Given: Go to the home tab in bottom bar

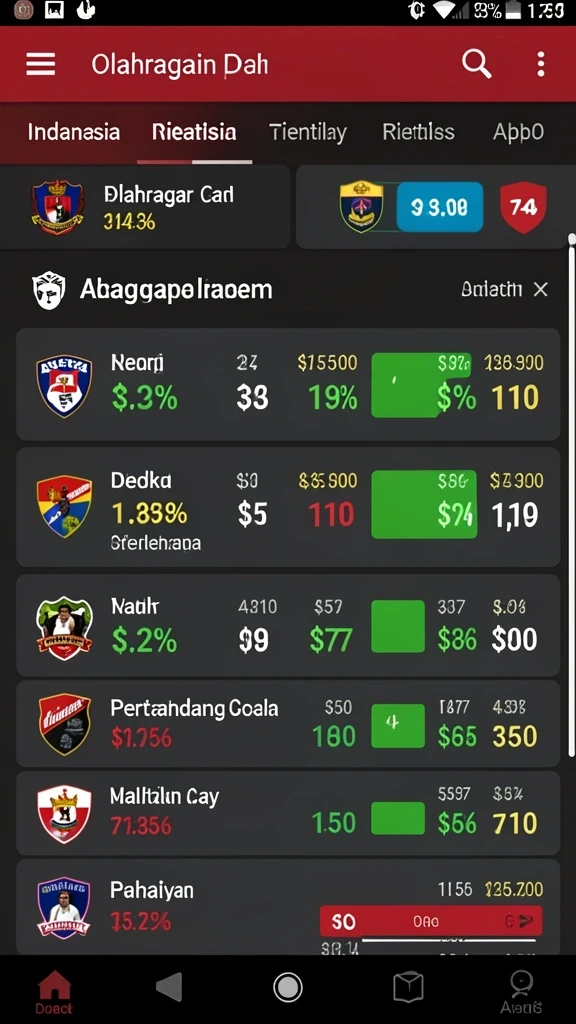Looking at the screenshot, I should [54, 991].
